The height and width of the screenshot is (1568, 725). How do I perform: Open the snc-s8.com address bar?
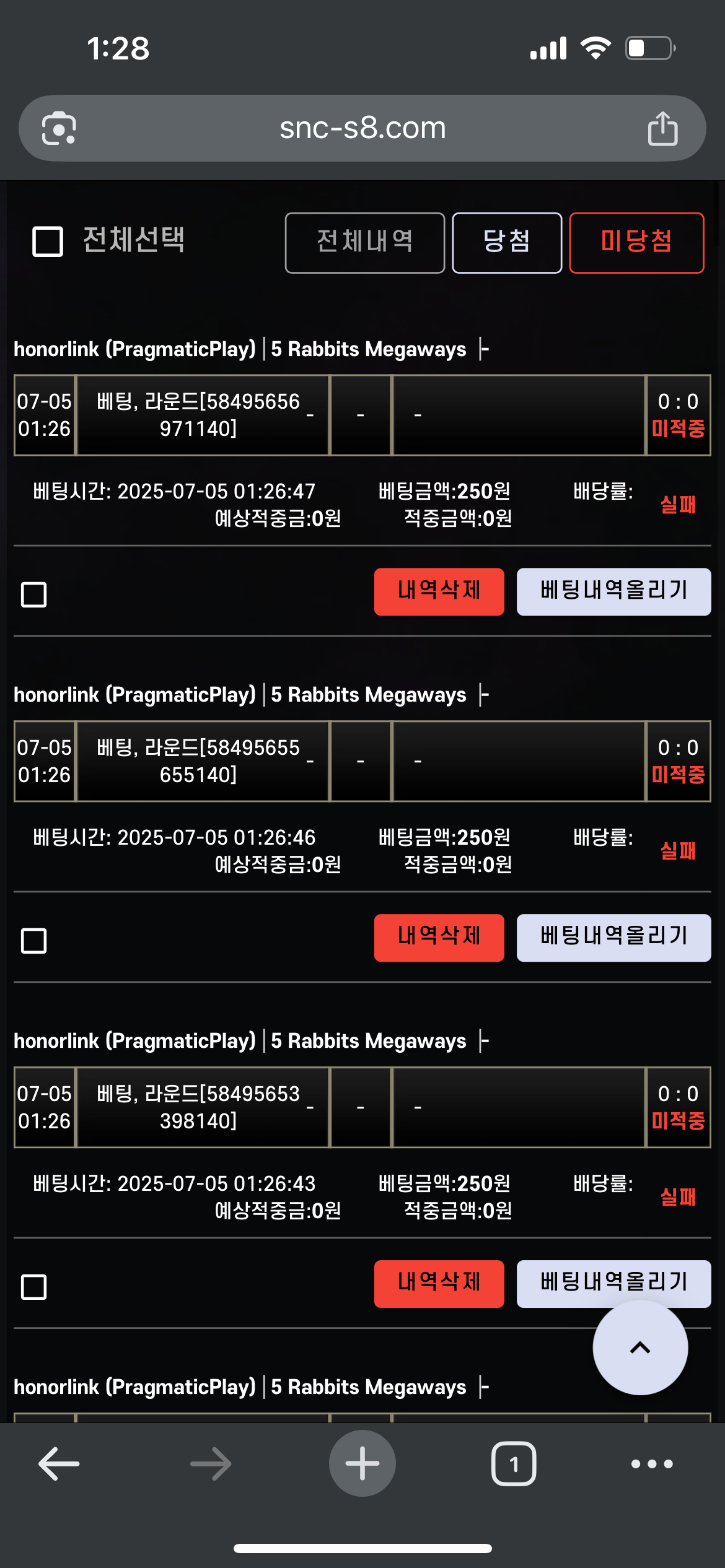pos(362,129)
